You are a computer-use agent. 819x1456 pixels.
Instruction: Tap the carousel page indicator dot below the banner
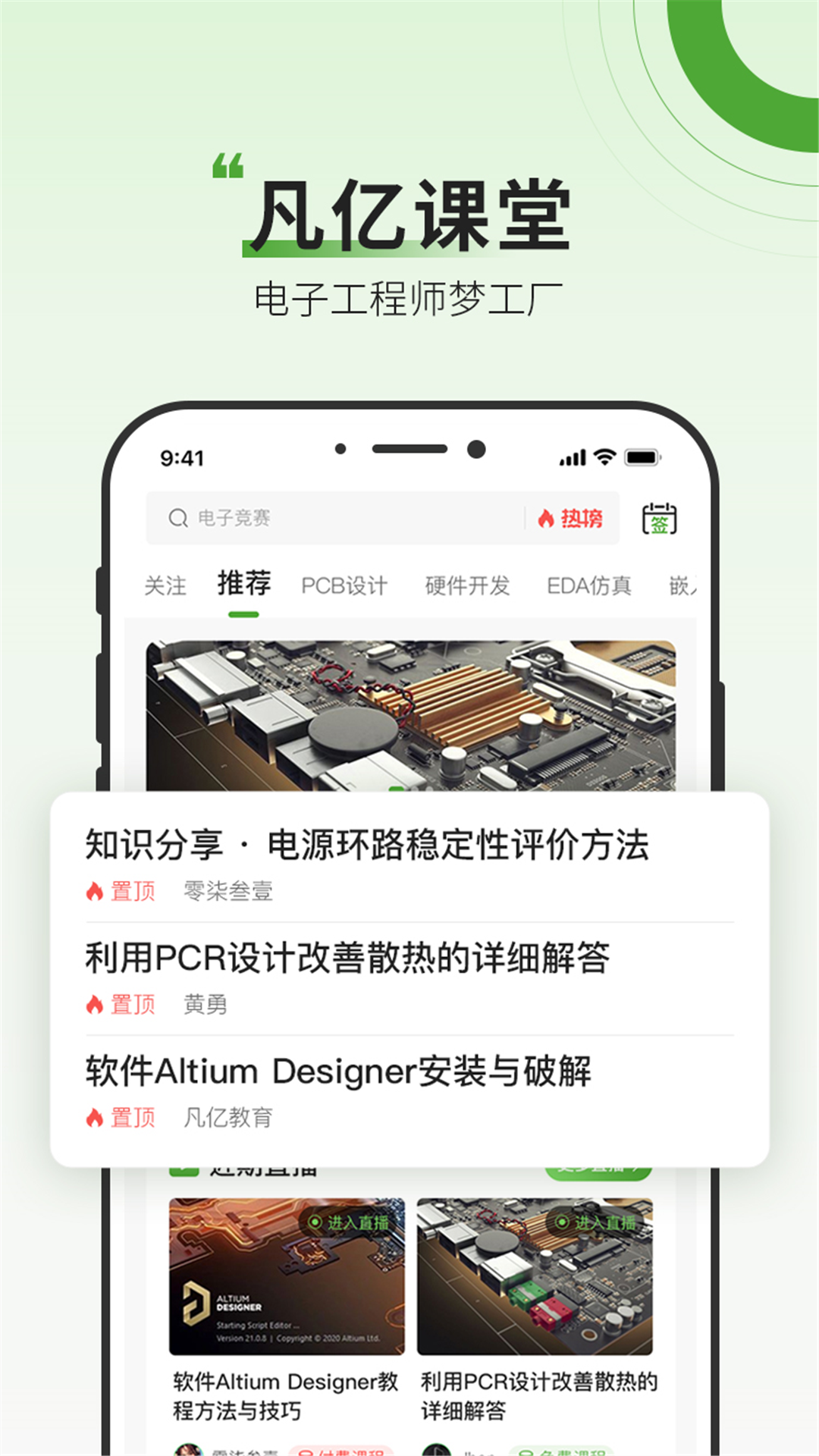point(397,789)
